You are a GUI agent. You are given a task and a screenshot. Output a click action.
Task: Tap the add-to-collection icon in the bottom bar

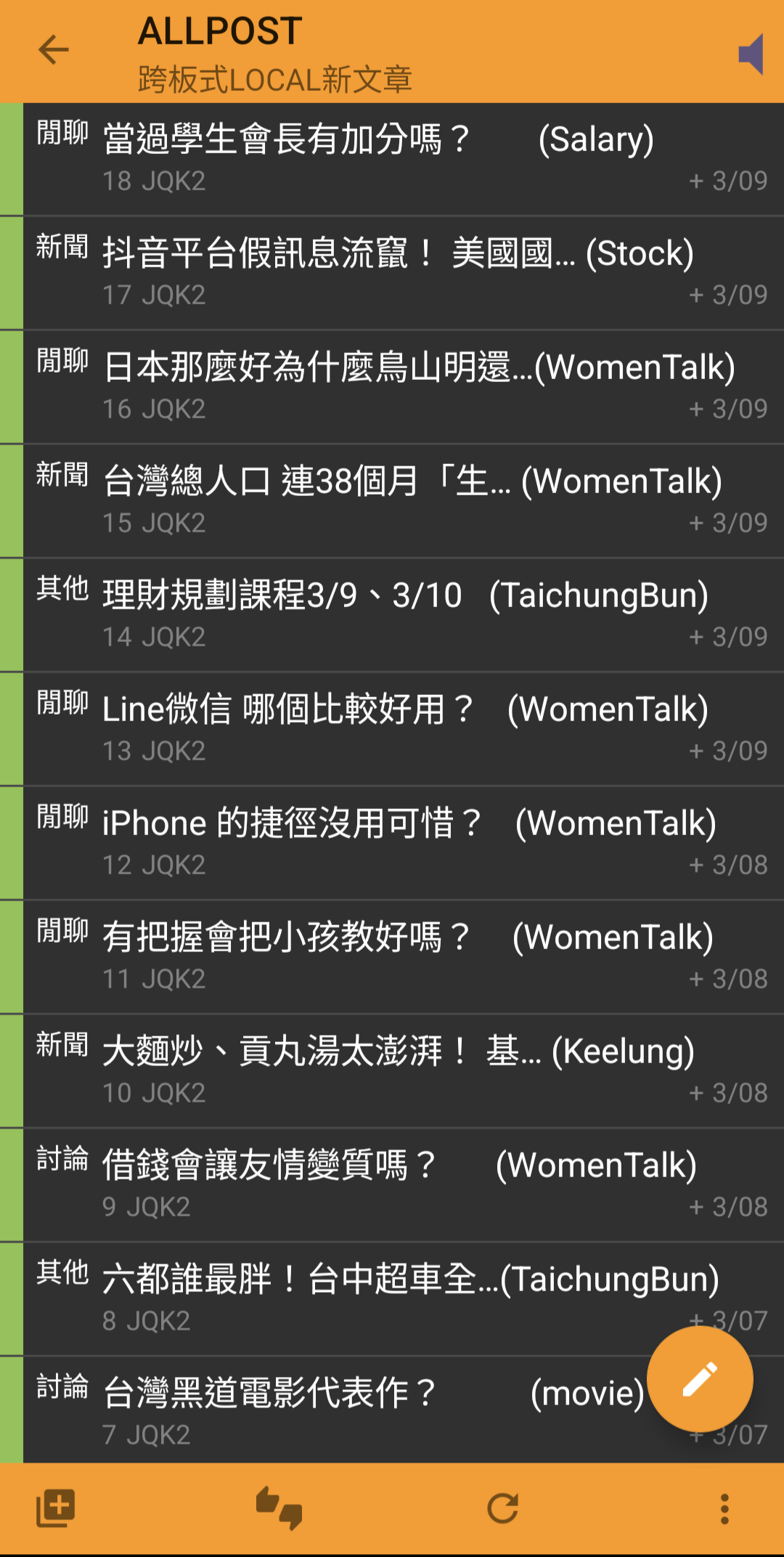[56, 1508]
